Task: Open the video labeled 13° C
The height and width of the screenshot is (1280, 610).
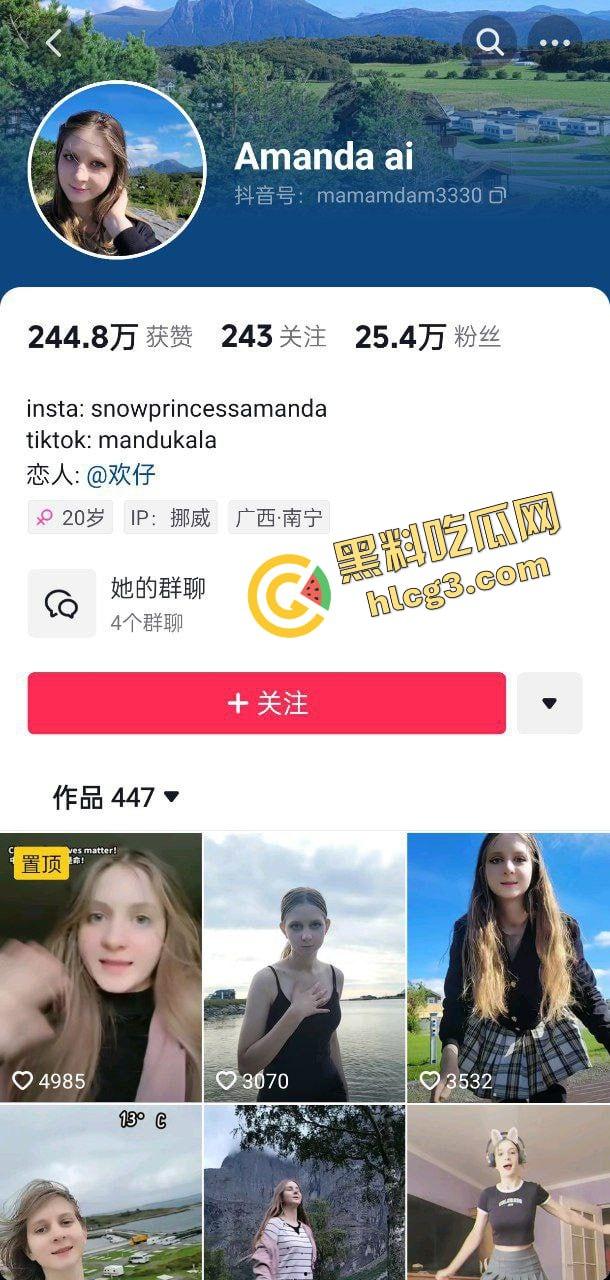Action: [x=101, y=1192]
